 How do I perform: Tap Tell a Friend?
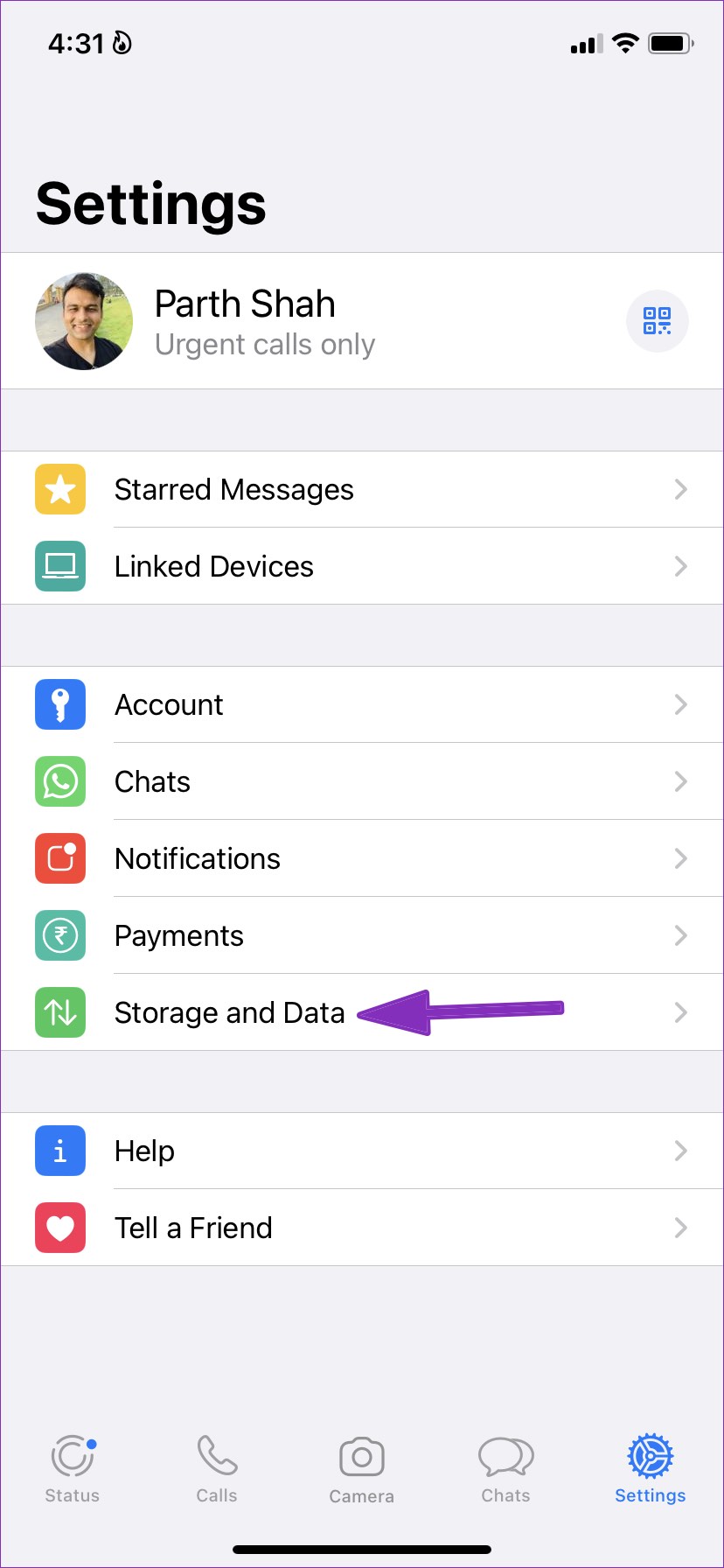tap(362, 1228)
